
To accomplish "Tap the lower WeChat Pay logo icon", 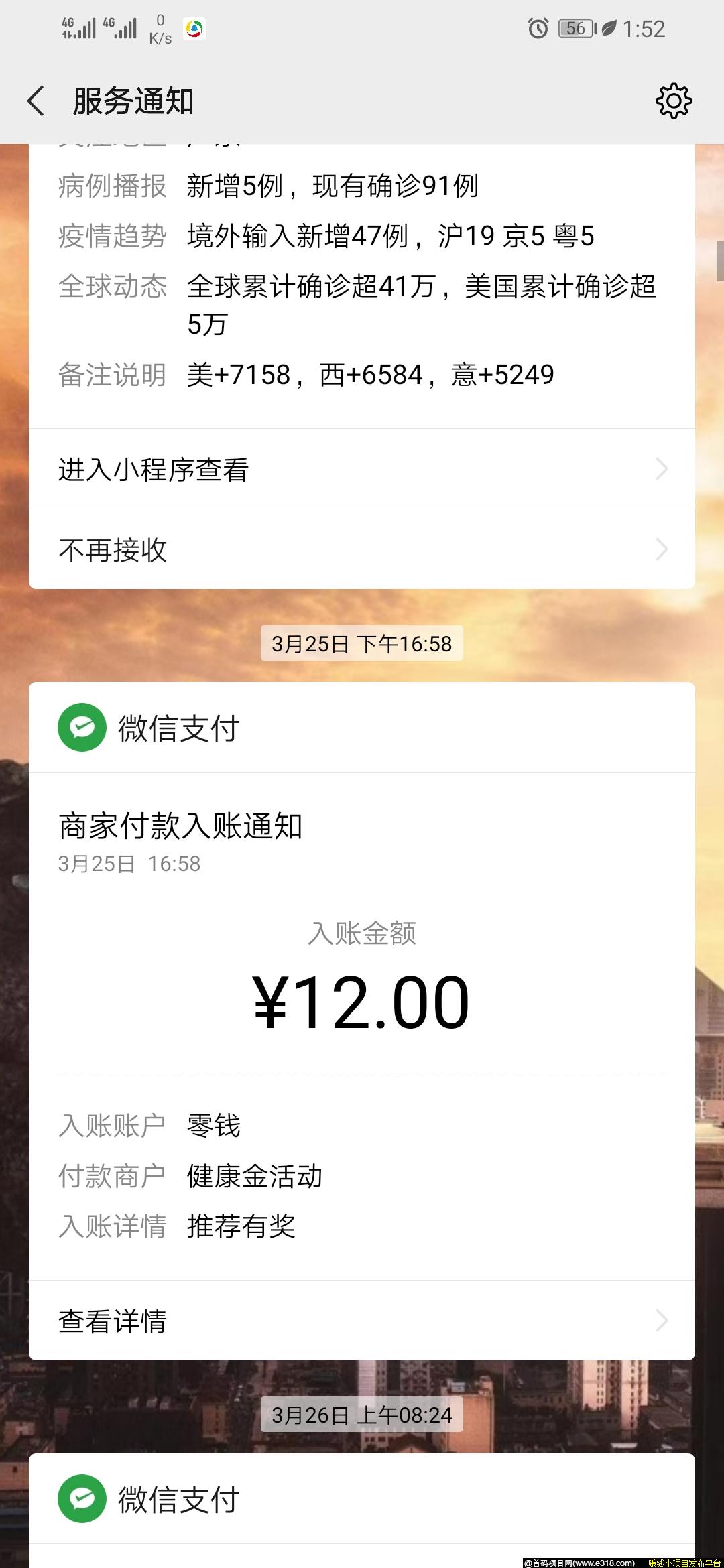I will tap(82, 1502).
